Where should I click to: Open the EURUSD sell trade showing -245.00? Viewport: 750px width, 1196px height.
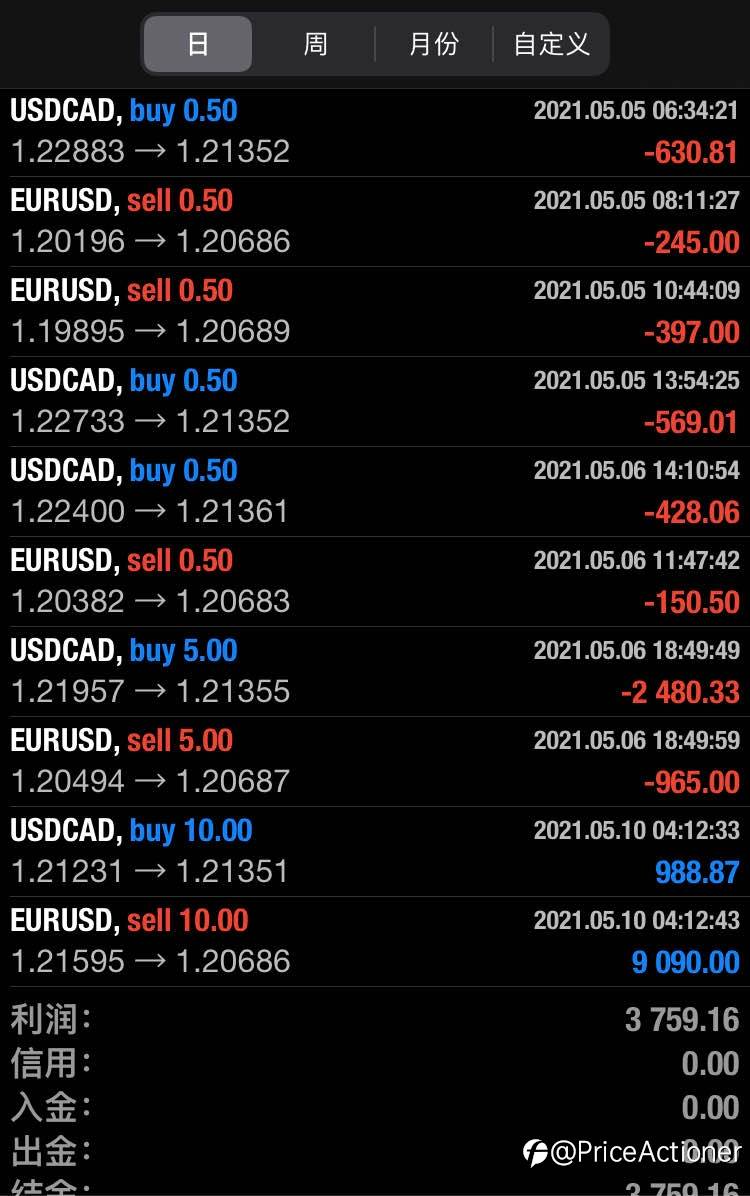tap(374, 221)
